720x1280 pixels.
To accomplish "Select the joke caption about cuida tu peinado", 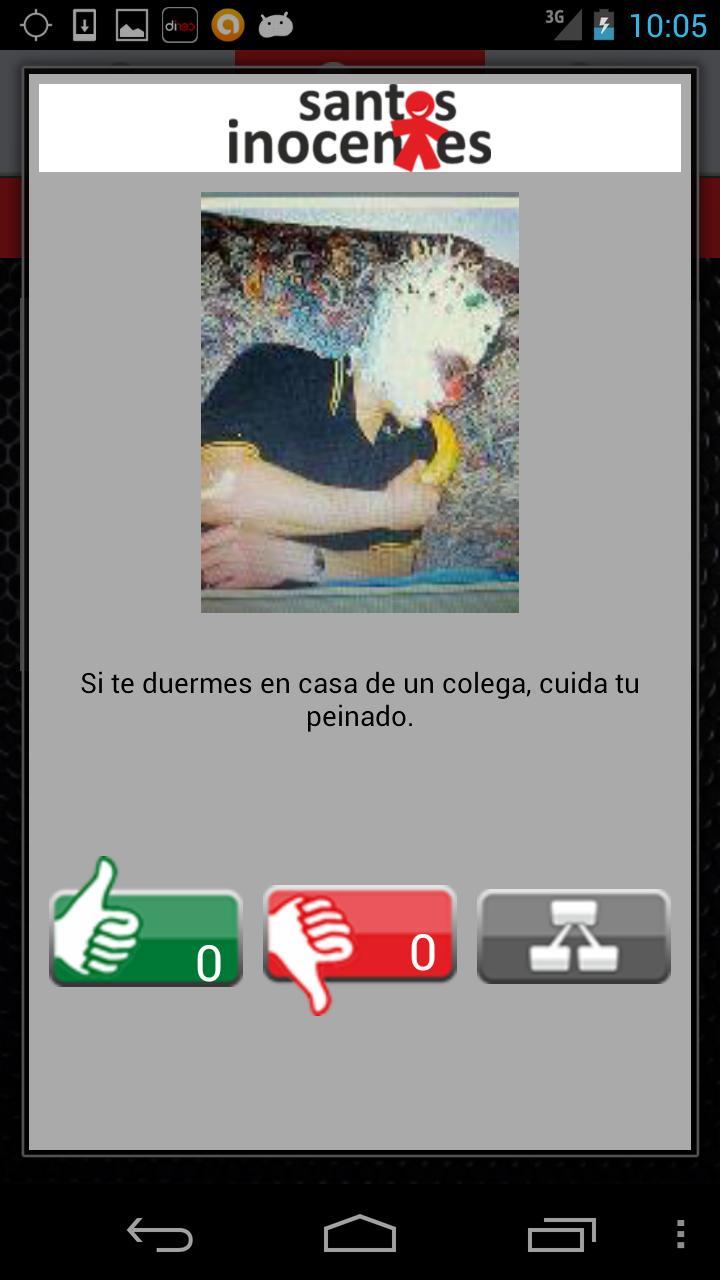I will [359, 699].
